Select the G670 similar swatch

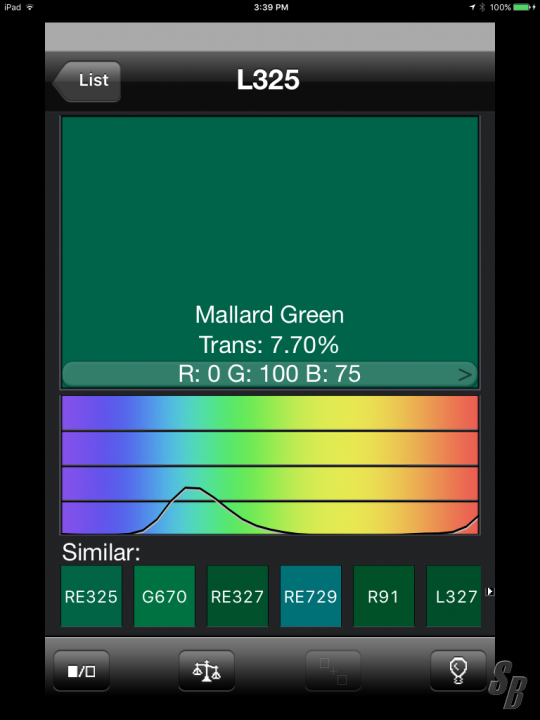(x=164, y=596)
